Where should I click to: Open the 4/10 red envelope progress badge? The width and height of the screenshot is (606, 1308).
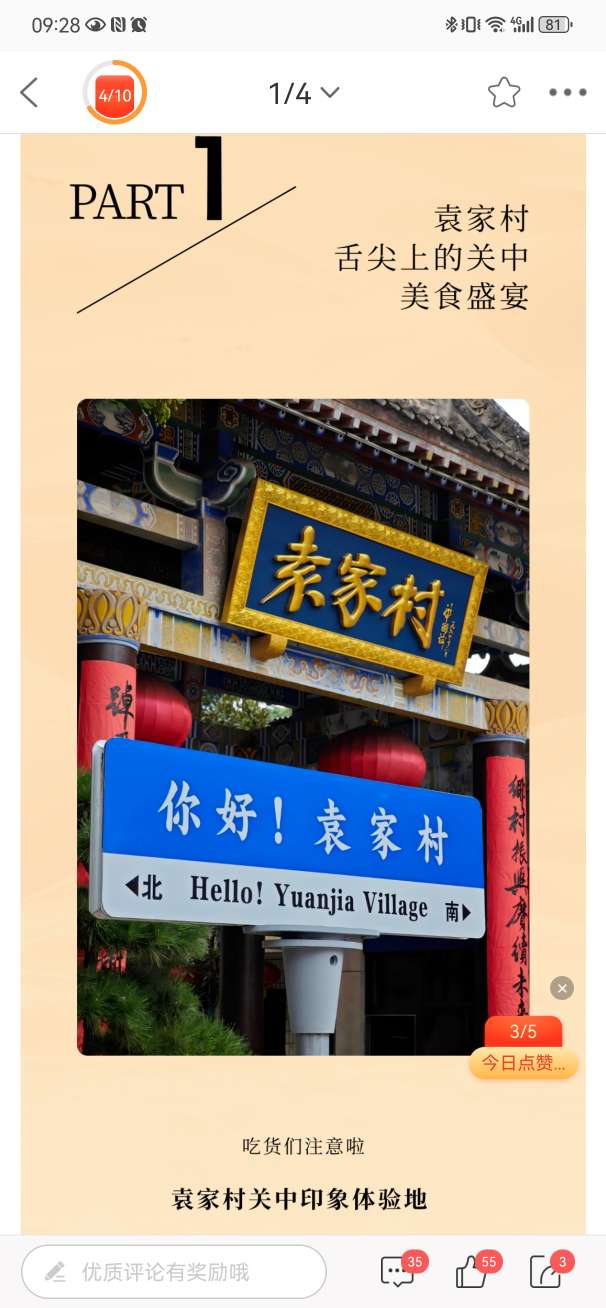[x=114, y=93]
